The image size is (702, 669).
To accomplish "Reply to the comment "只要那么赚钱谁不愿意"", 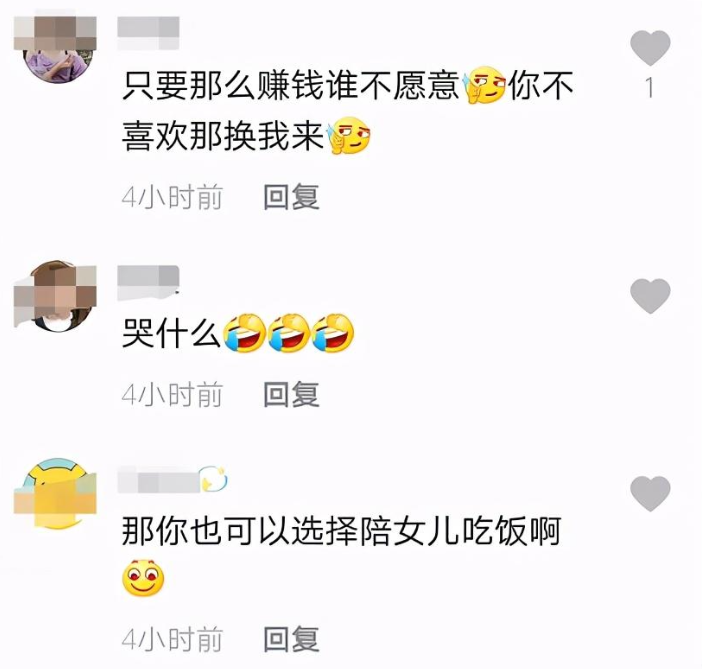I will (x=291, y=197).
